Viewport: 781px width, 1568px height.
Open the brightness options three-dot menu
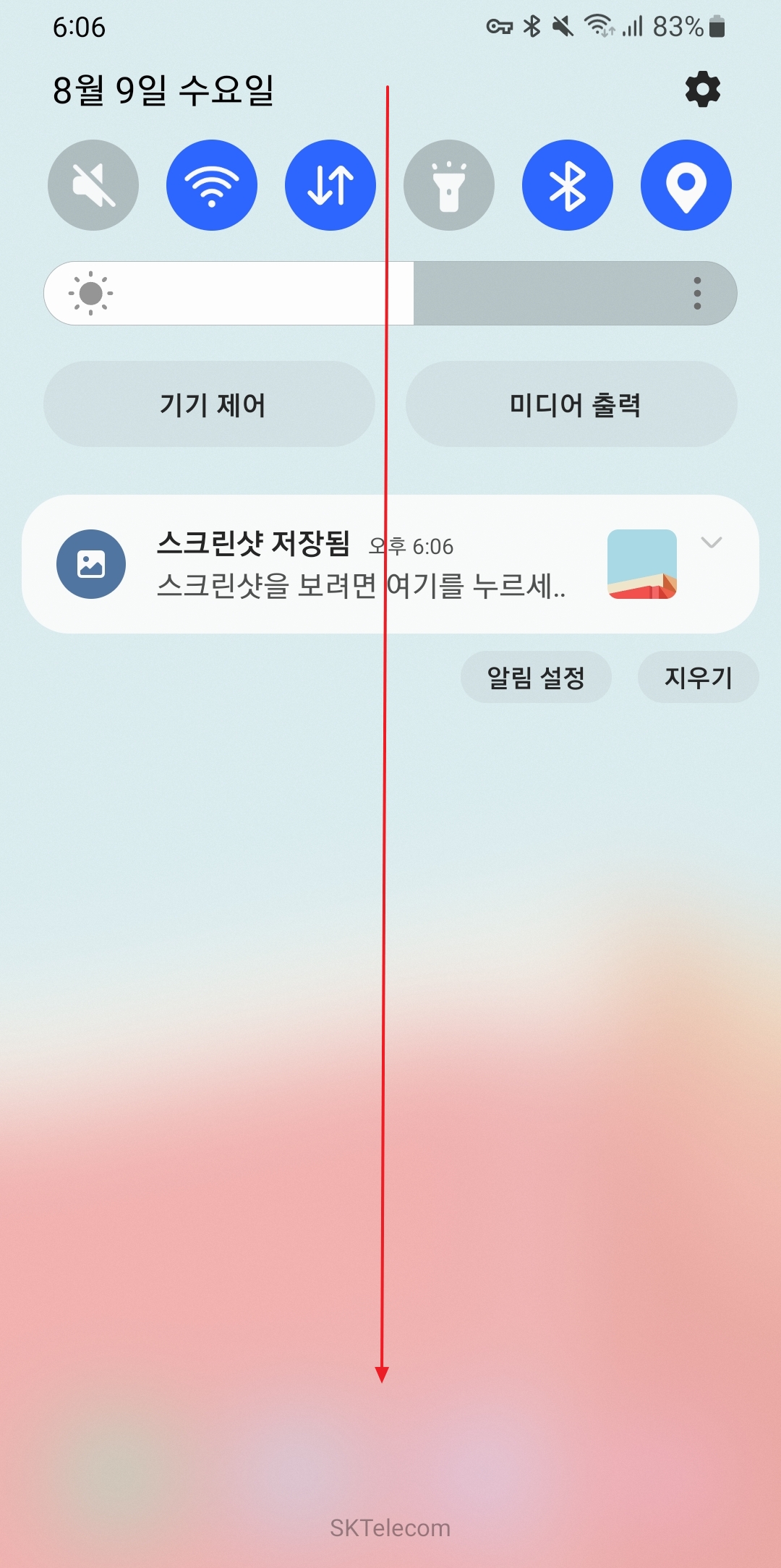(x=696, y=293)
